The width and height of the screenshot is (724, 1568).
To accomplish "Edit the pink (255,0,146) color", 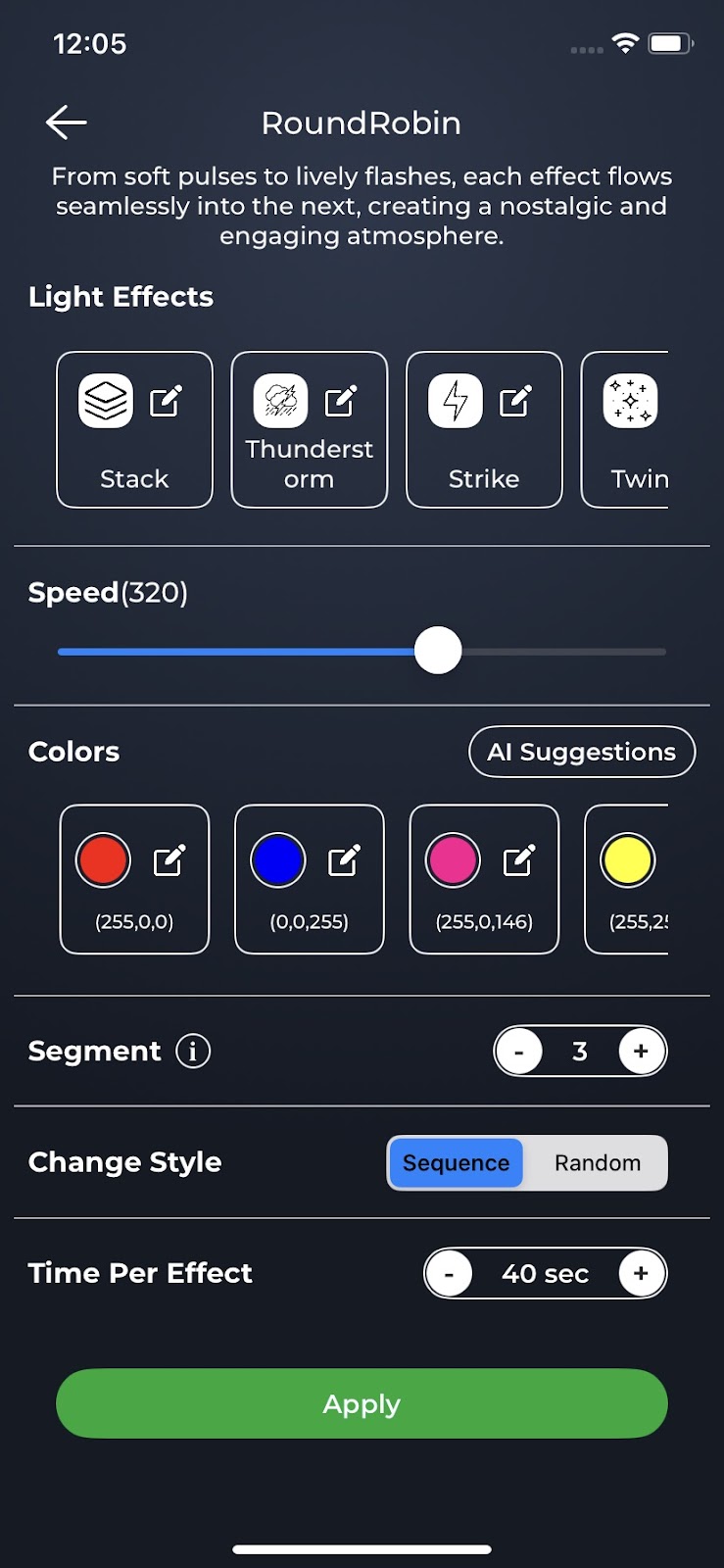I will 518,860.
